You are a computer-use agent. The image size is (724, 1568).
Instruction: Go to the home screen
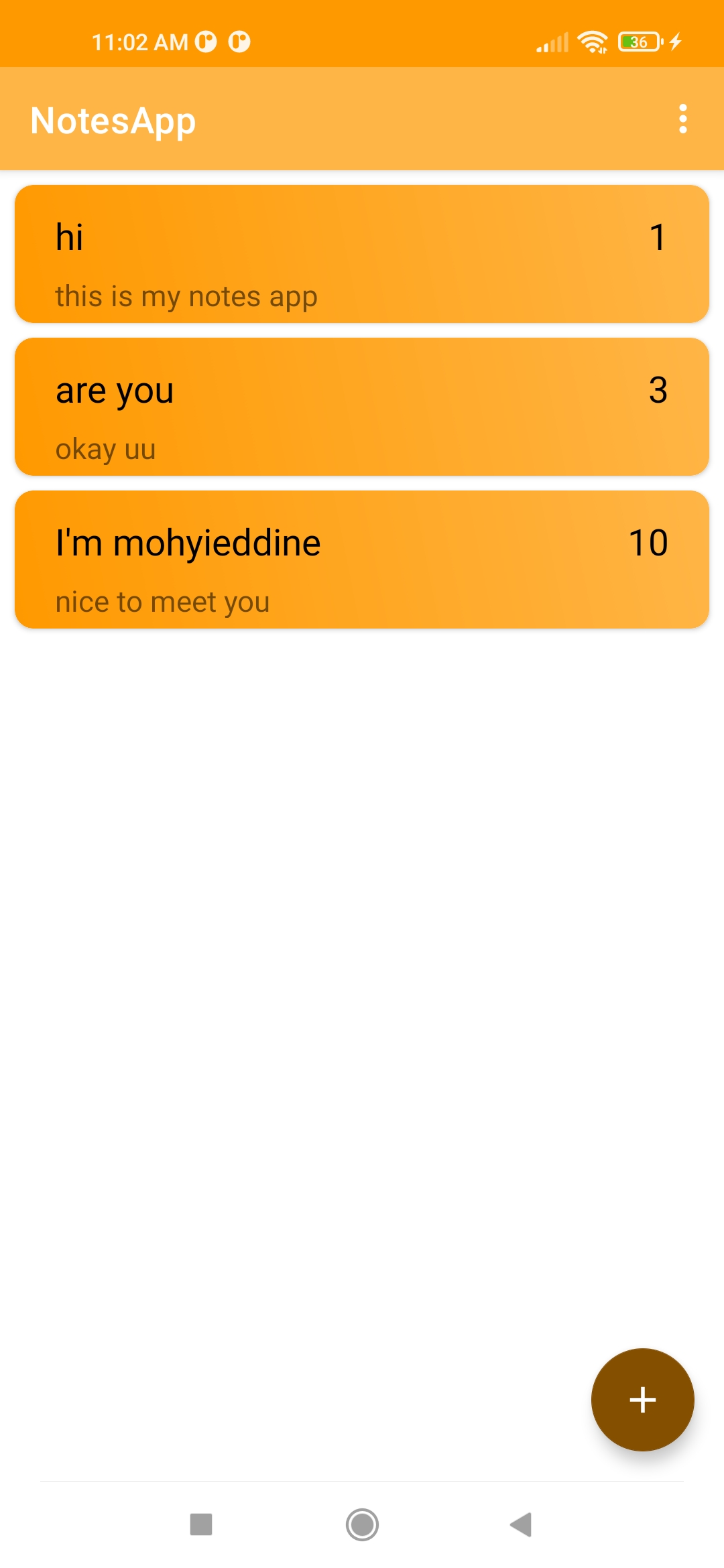pyautogui.click(x=362, y=1524)
